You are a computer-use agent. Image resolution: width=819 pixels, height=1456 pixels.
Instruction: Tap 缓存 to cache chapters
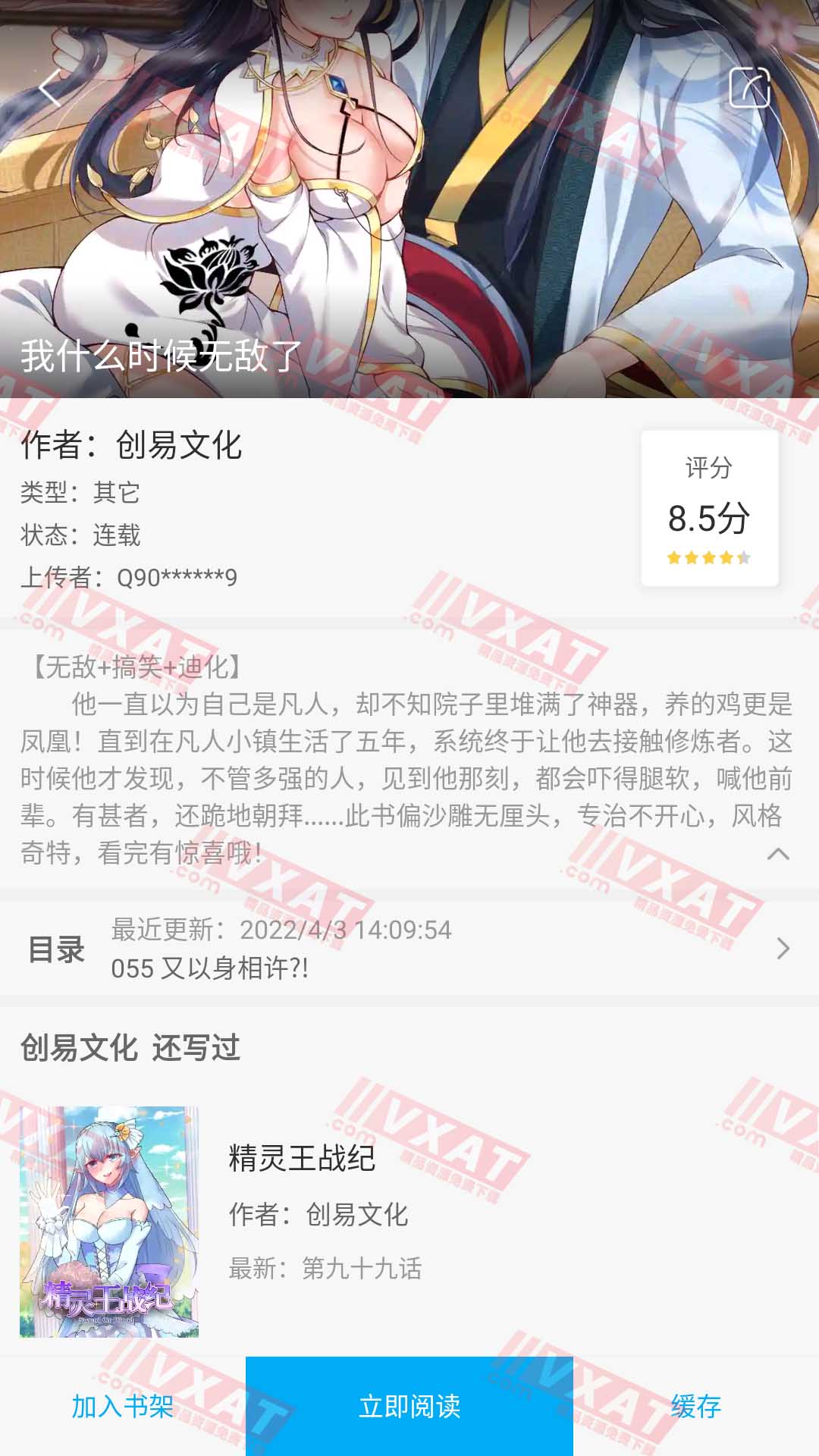pos(695,1407)
